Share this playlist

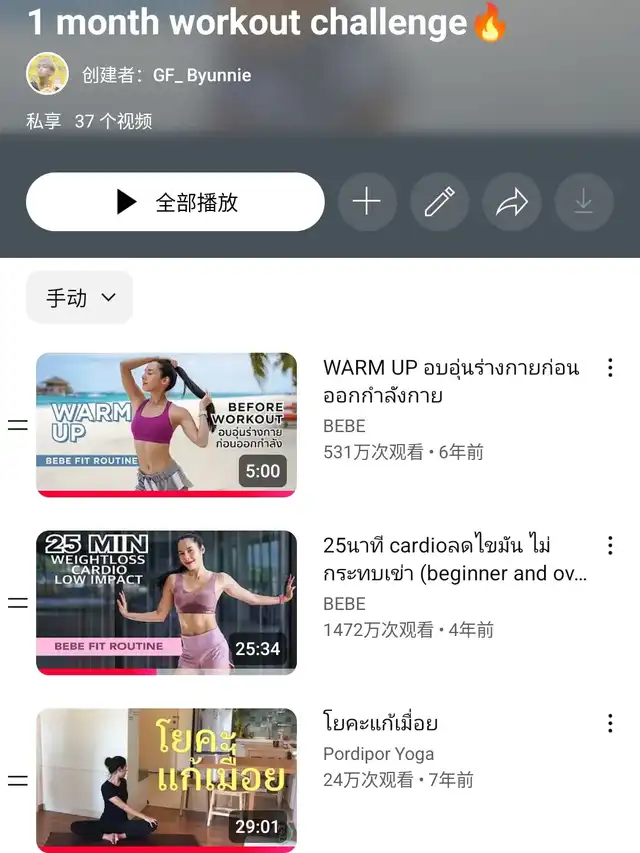pyautogui.click(x=512, y=202)
